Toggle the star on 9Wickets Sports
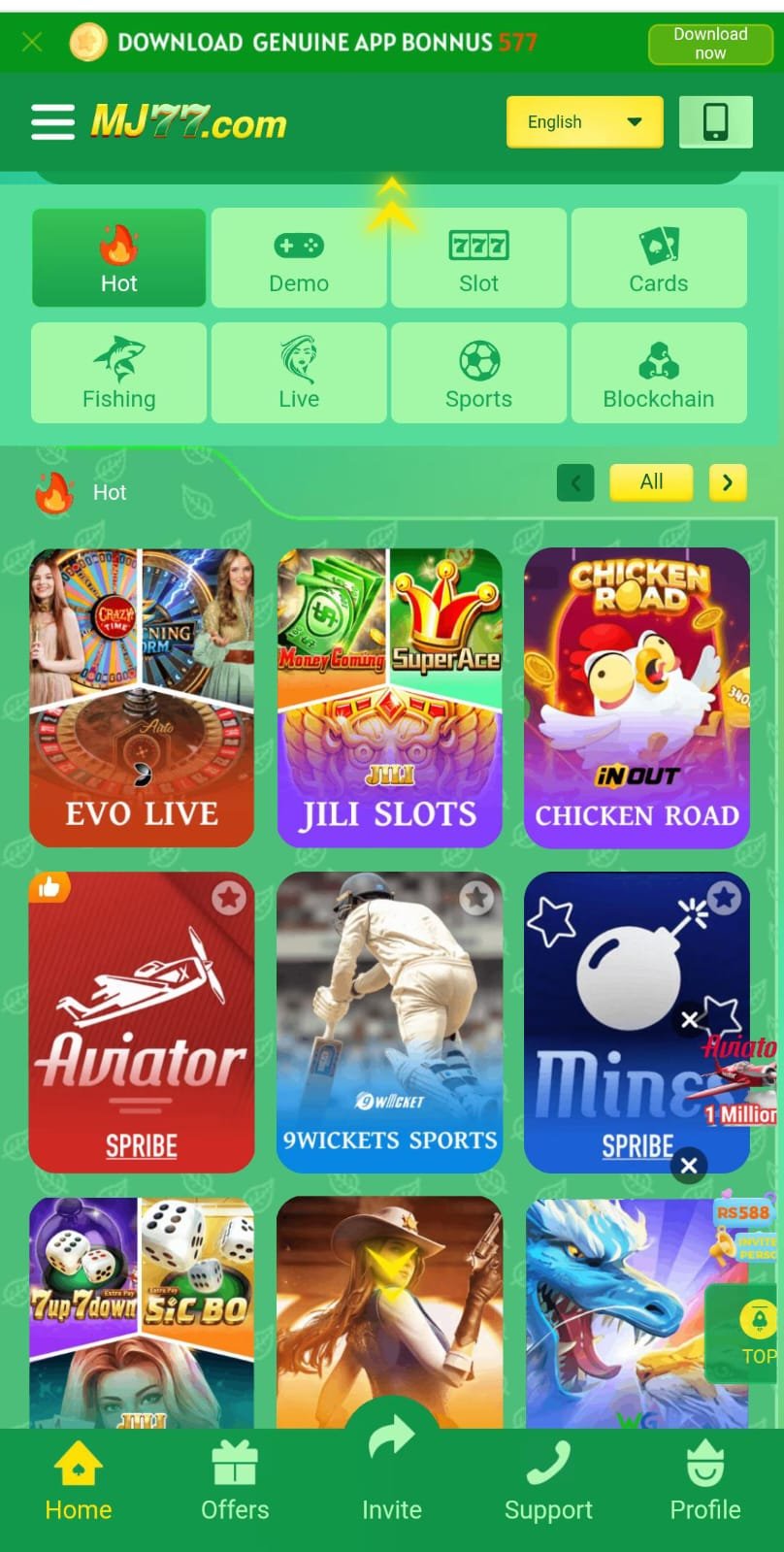The height and width of the screenshot is (1552, 784). click(476, 899)
